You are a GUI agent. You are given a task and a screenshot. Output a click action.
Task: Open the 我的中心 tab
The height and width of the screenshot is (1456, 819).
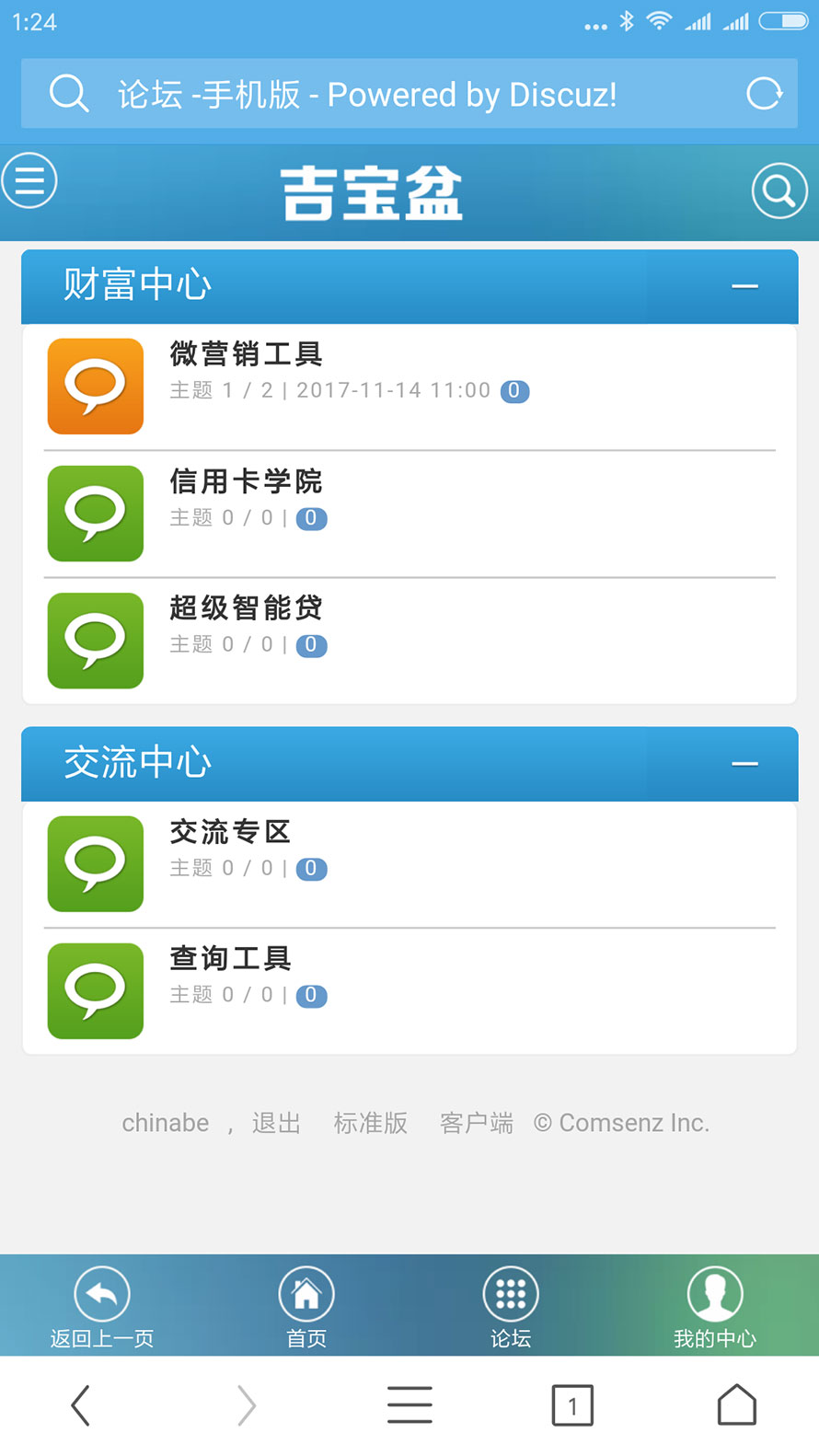(715, 1305)
